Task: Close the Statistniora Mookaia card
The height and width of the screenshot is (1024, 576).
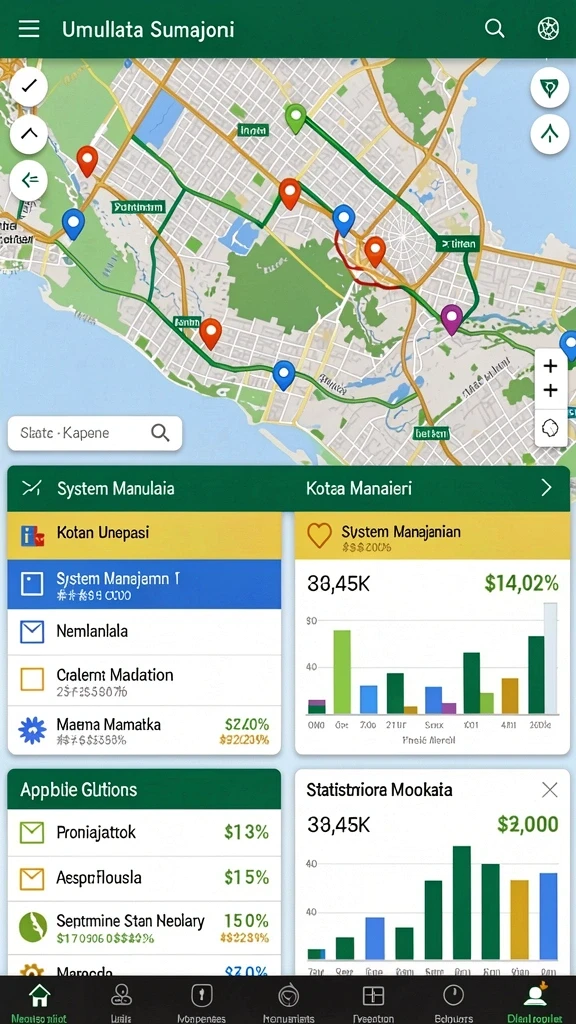Action: click(x=550, y=790)
